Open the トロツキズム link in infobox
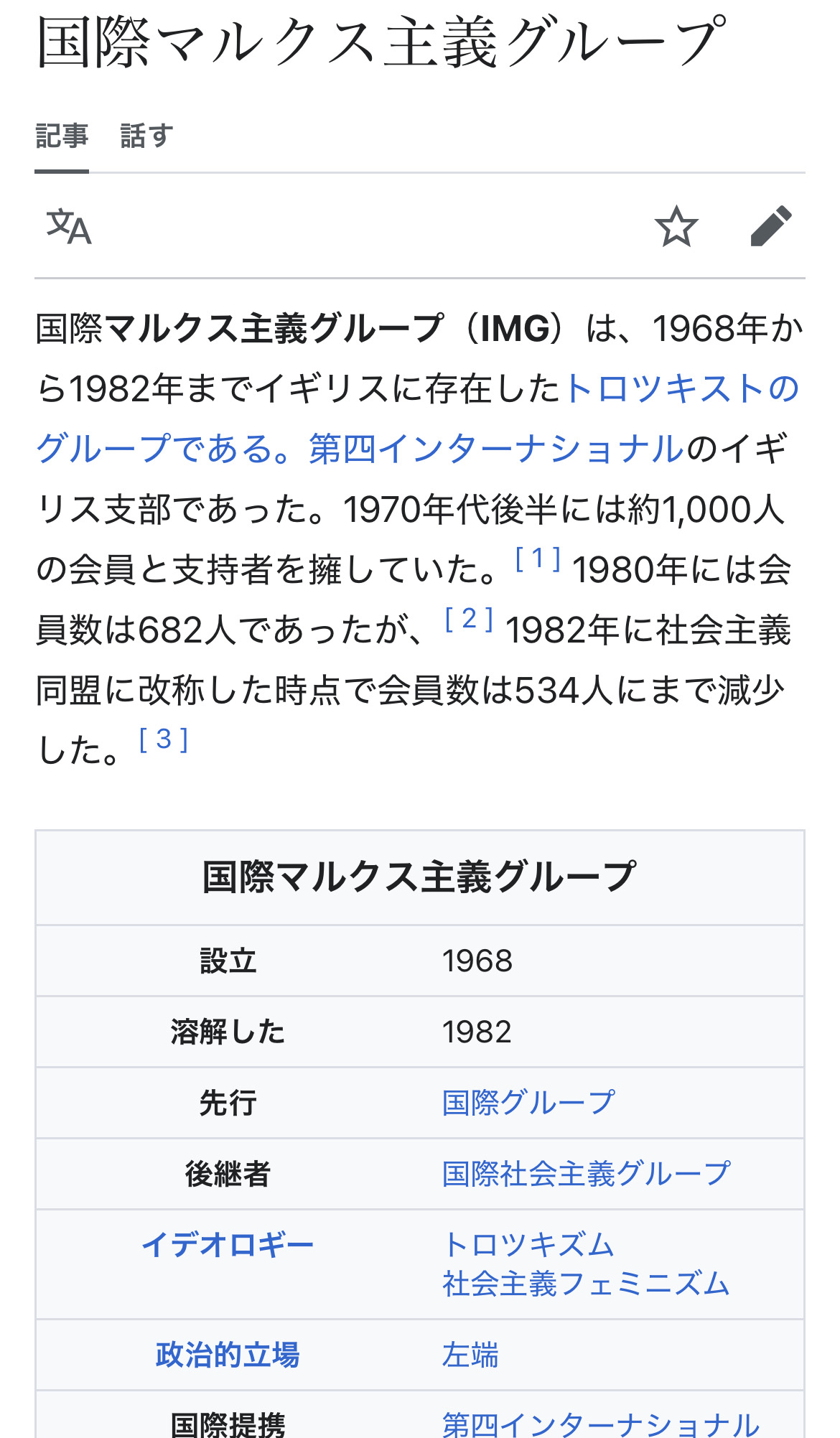 pyautogui.click(x=528, y=1245)
